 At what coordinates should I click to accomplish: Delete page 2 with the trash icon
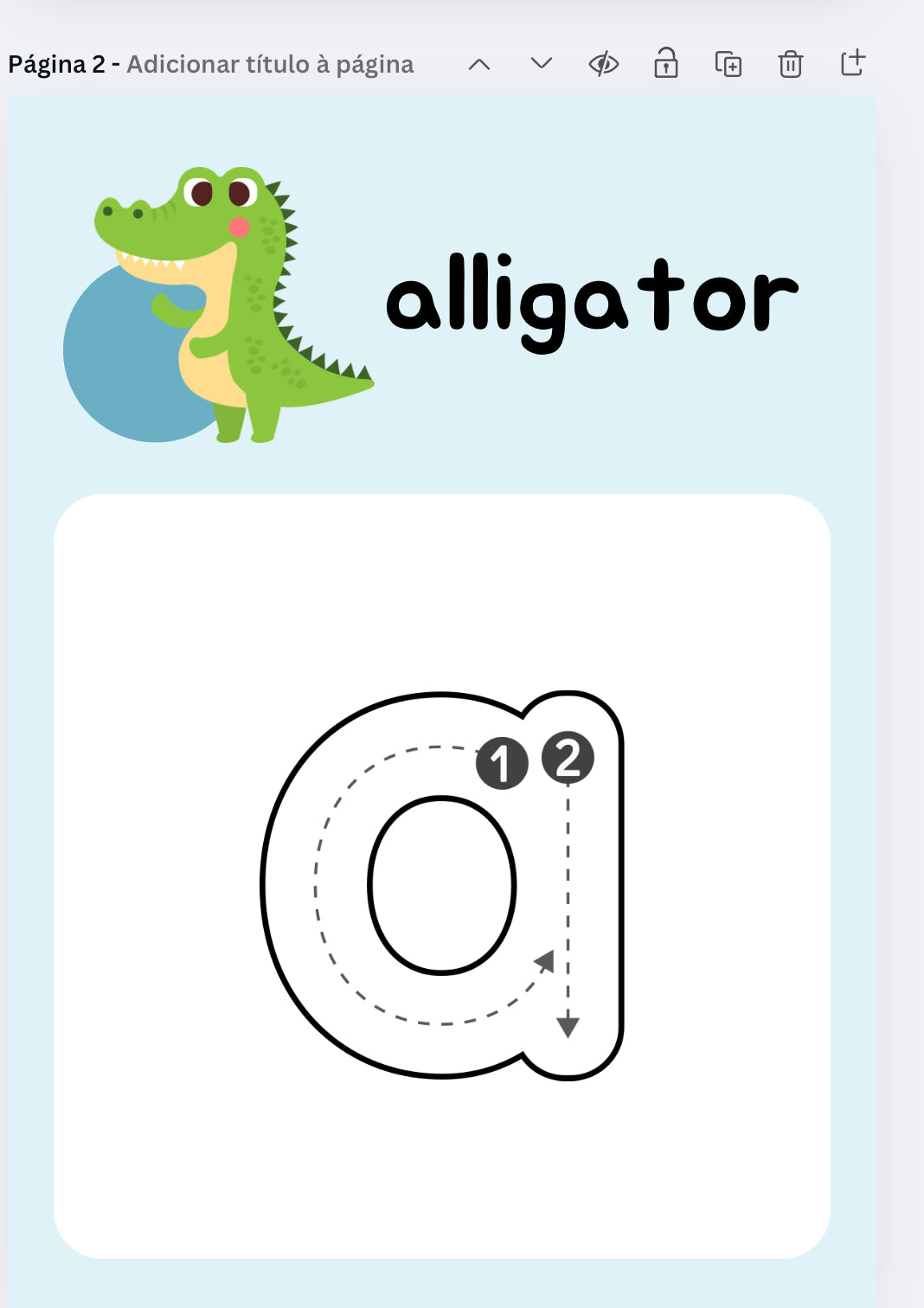(790, 64)
